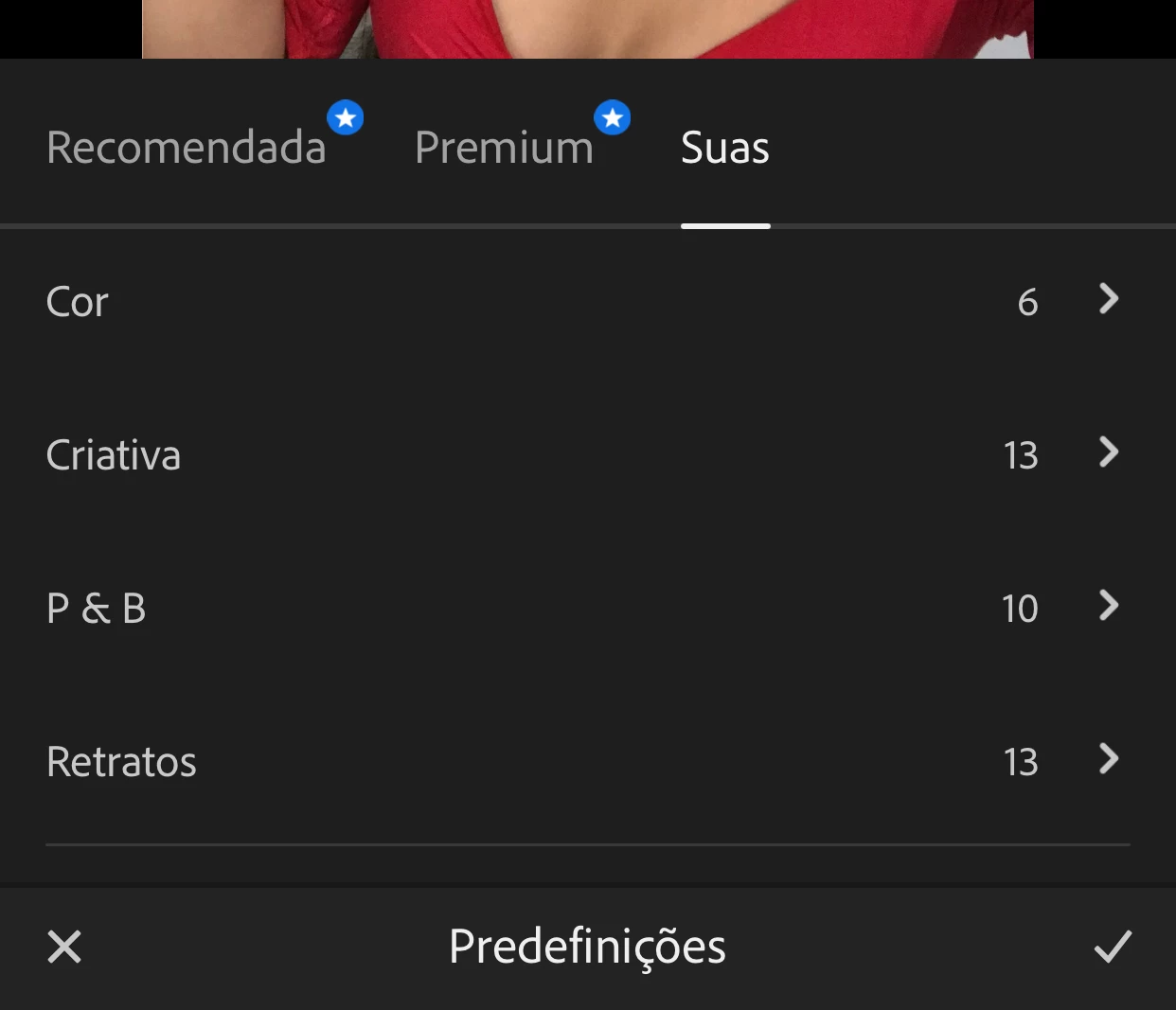Cancel and close Predefinições panel

(x=64, y=947)
